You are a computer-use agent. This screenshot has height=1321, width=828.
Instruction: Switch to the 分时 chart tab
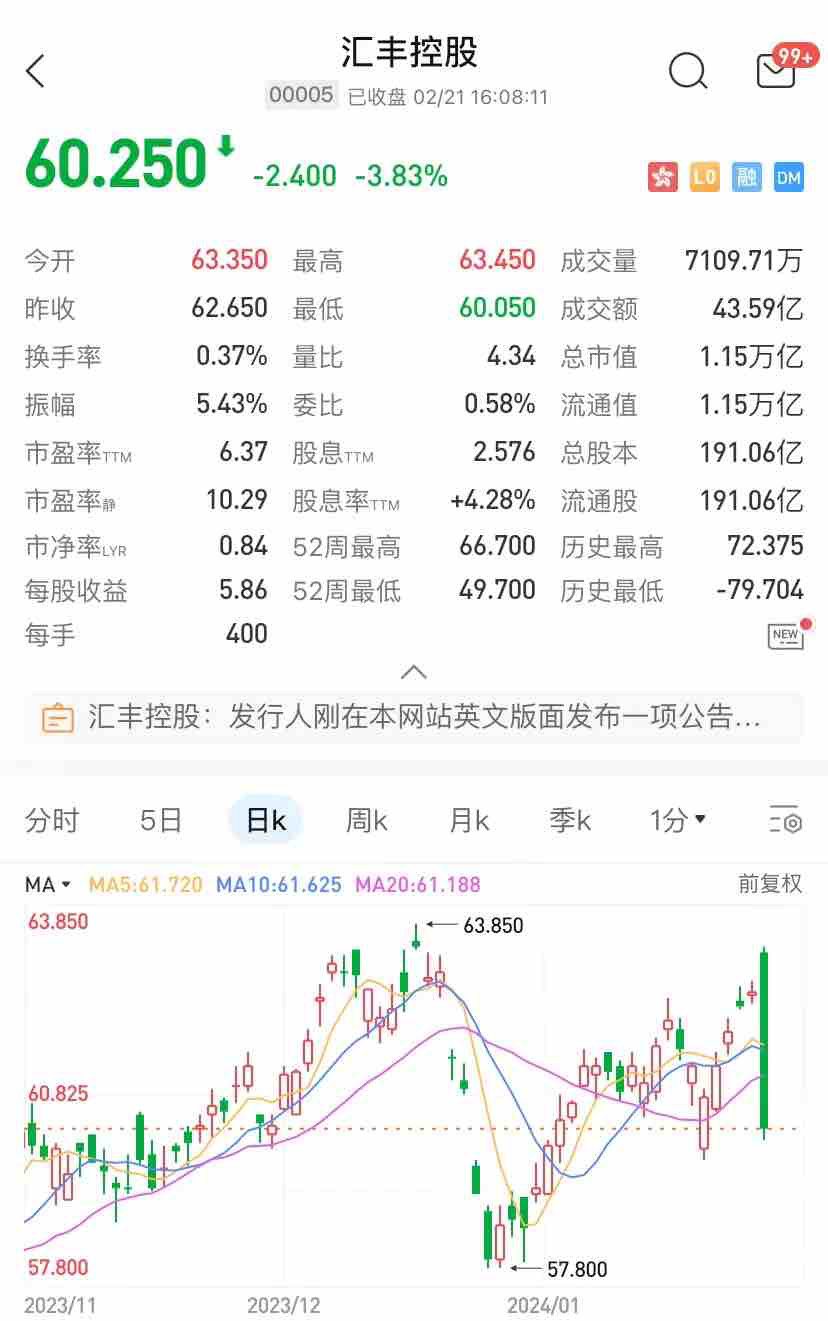pos(52,821)
